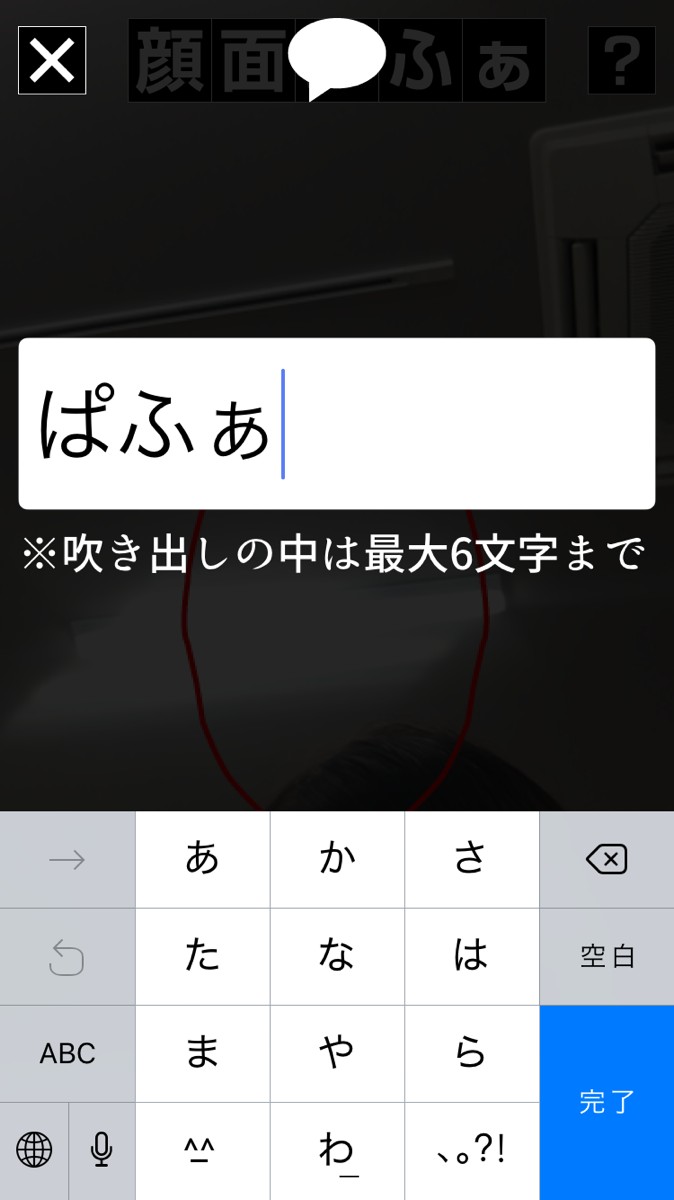Confirm input with the 完了 key
The height and width of the screenshot is (1200, 674).
pyautogui.click(x=607, y=1103)
